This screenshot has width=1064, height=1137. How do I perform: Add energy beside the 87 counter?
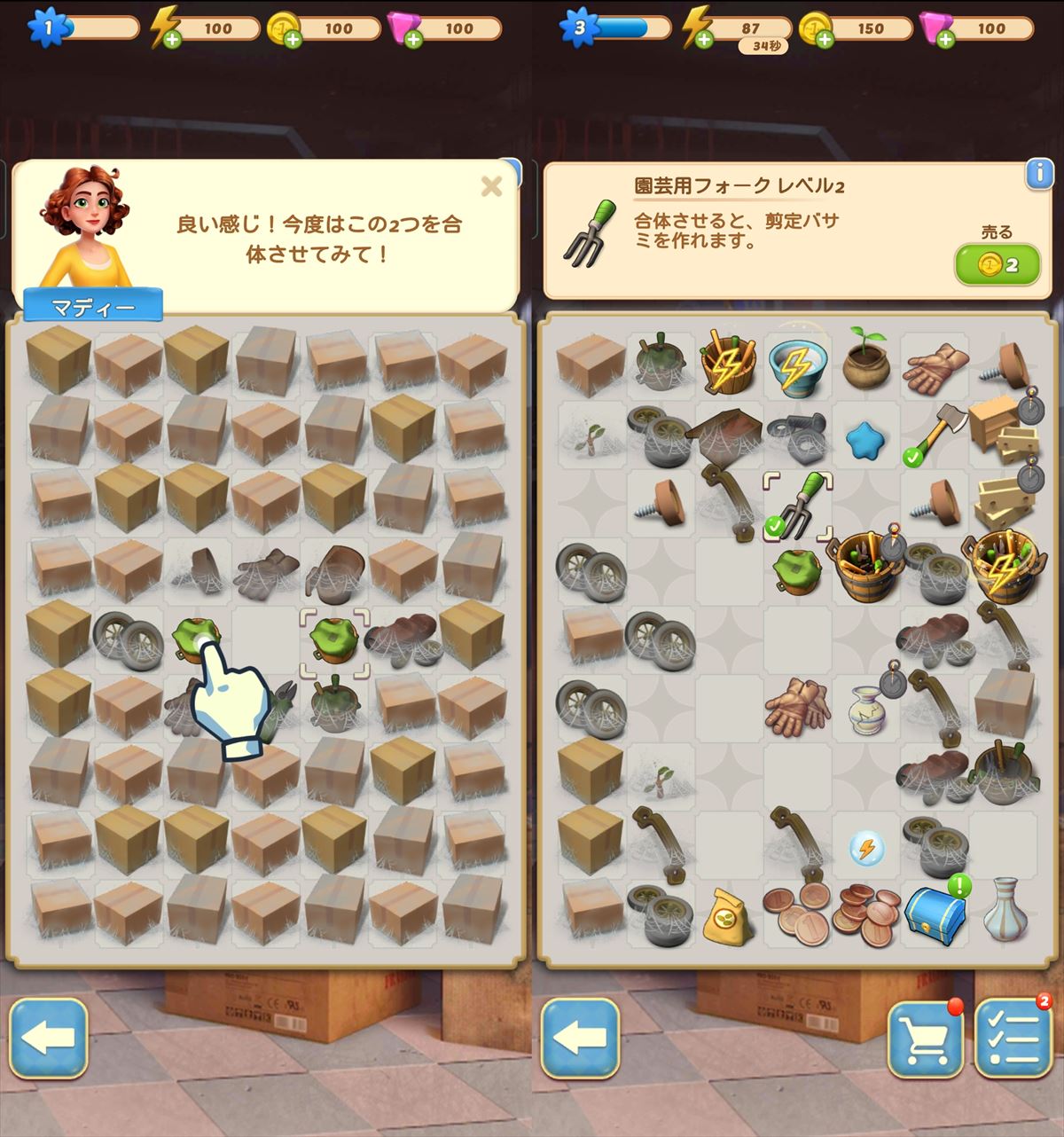tap(703, 40)
